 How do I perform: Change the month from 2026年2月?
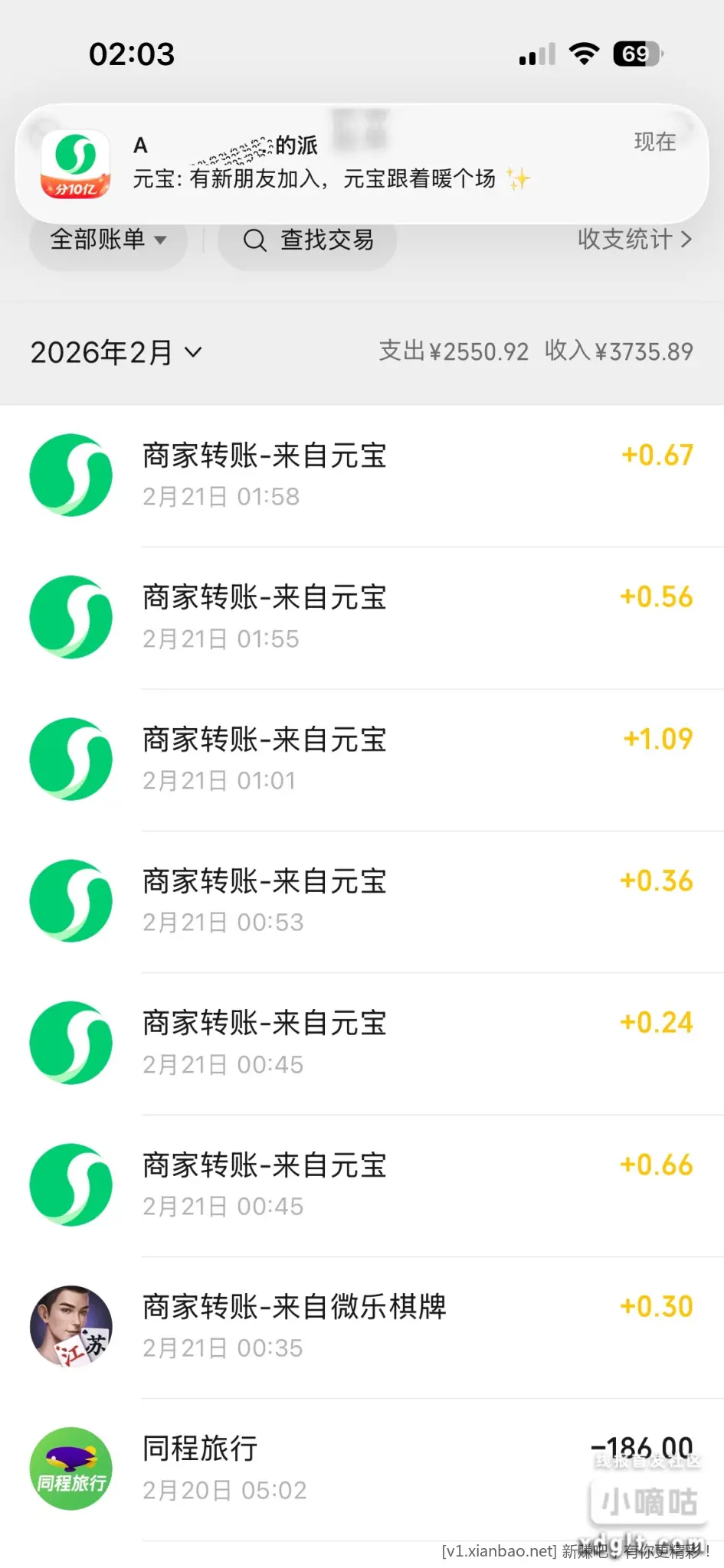point(116,352)
